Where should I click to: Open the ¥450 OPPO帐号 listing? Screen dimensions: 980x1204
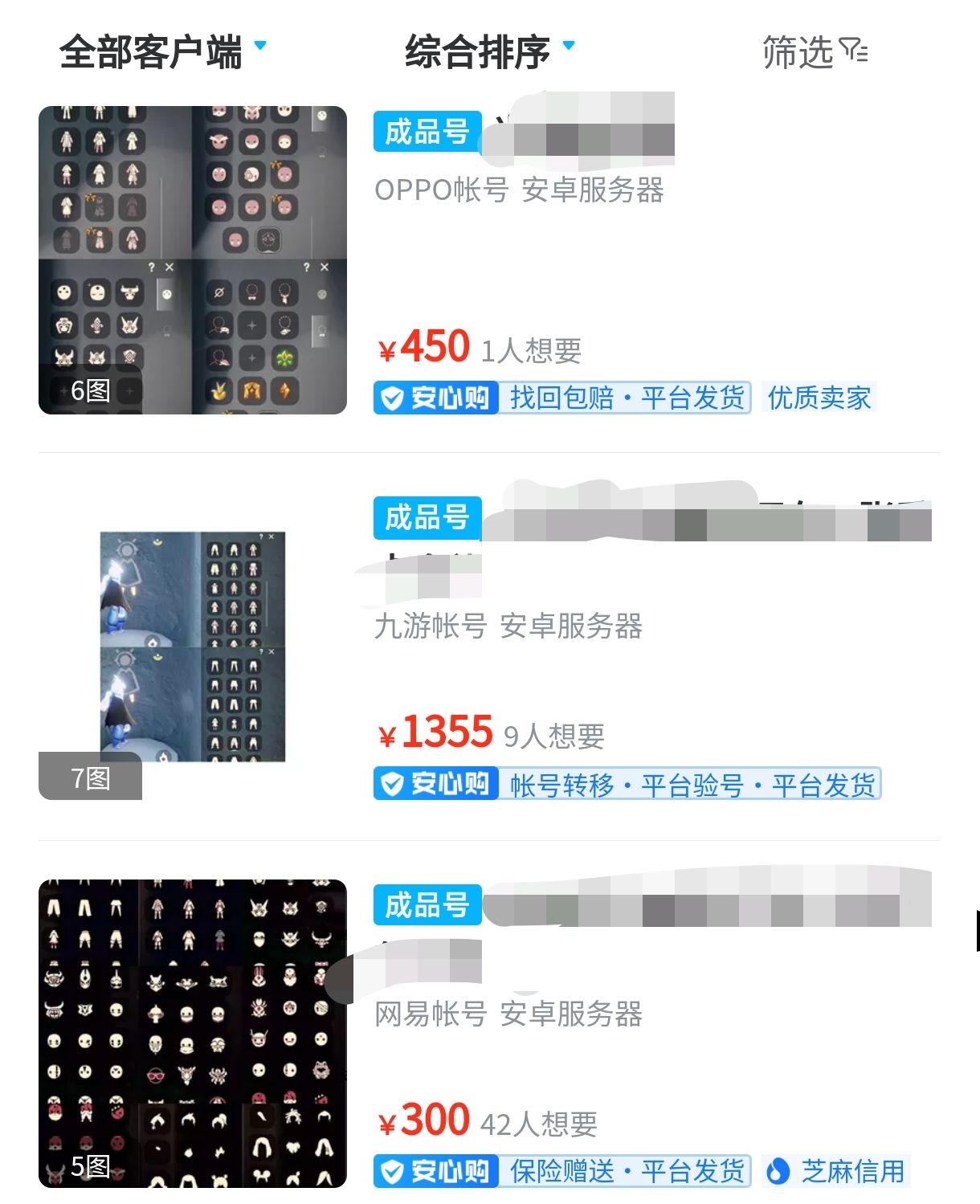click(489, 259)
